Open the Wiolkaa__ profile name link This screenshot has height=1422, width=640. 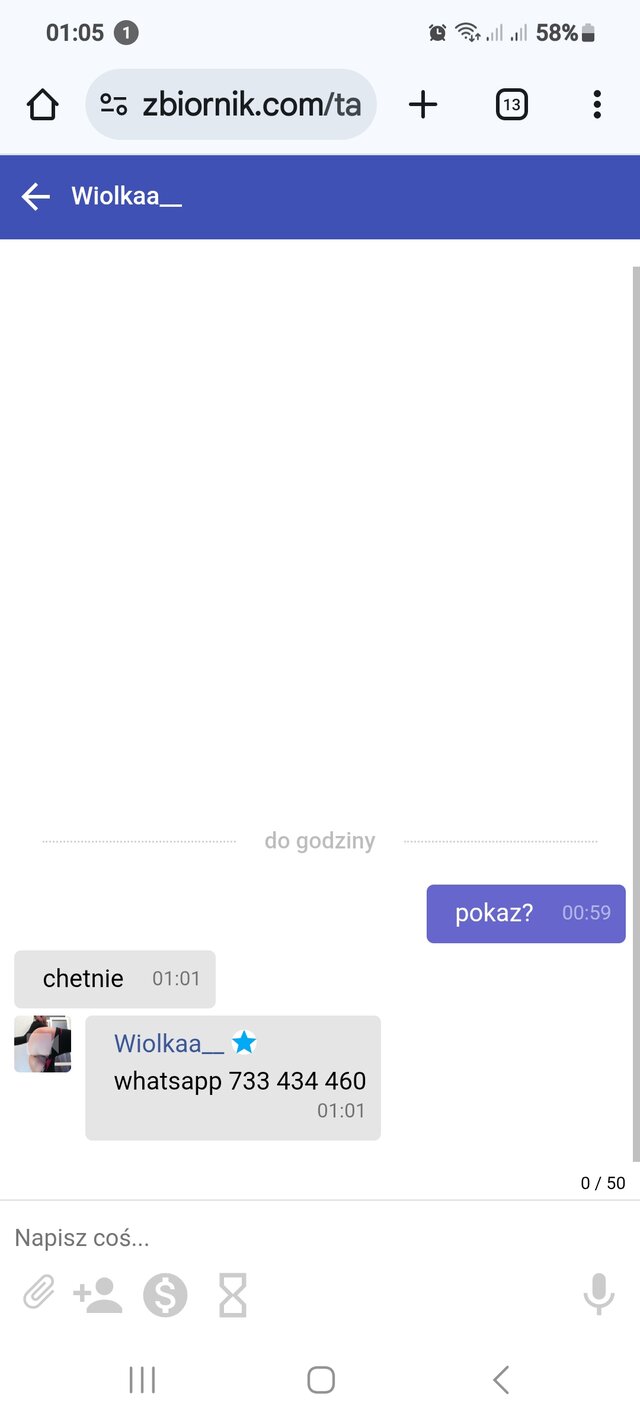pyautogui.click(x=169, y=1044)
